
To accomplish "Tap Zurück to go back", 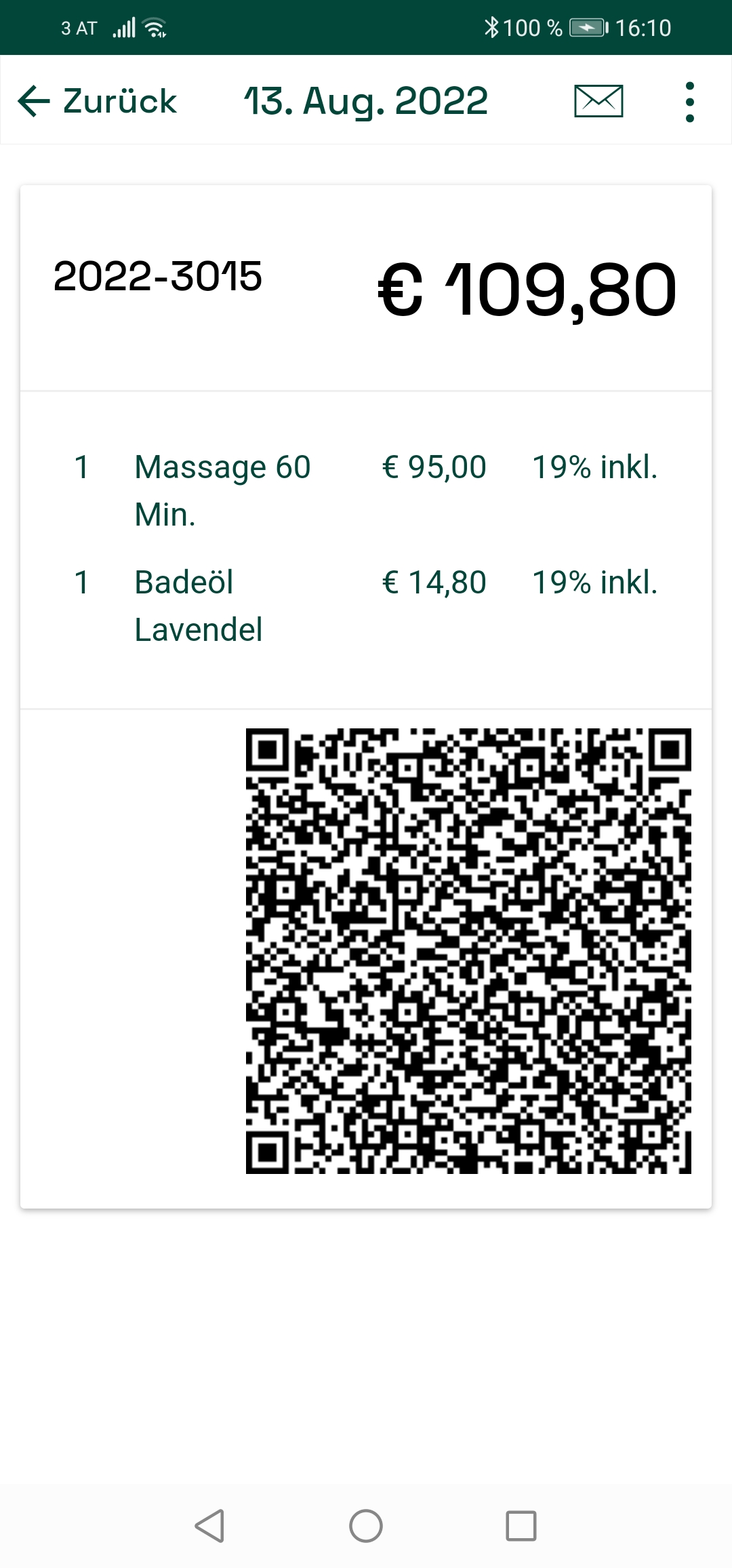I will (119, 101).
